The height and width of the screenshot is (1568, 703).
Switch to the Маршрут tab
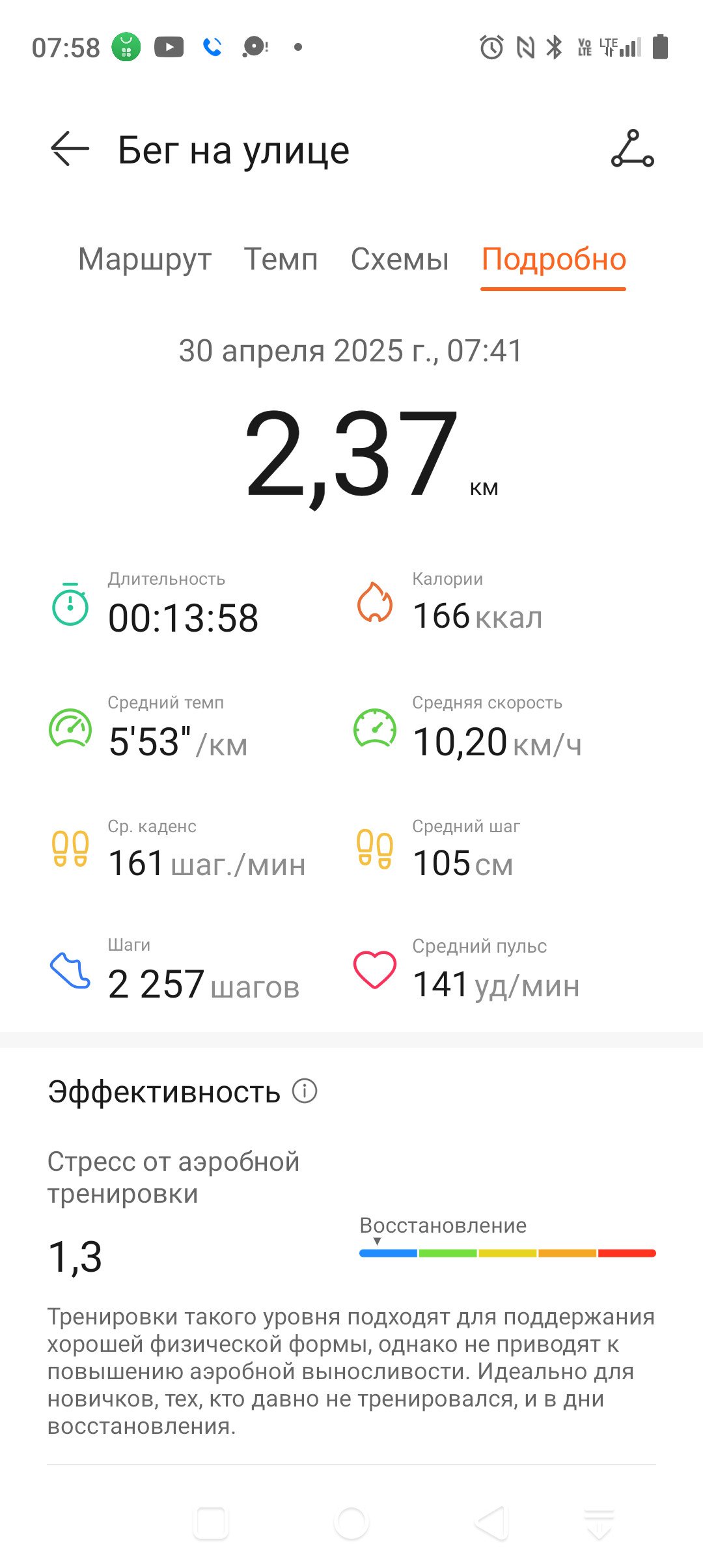point(145,259)
